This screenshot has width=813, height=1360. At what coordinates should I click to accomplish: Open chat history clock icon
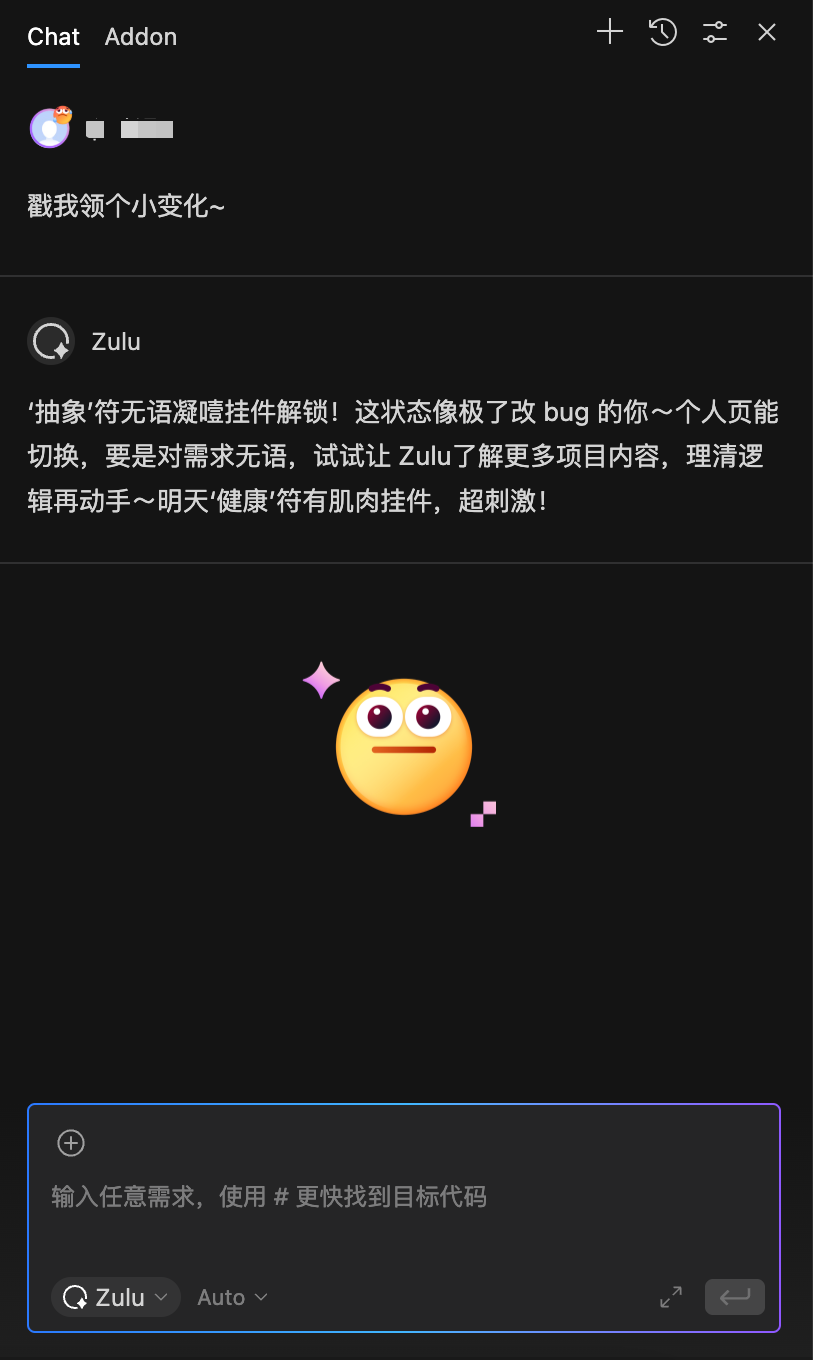662,32
